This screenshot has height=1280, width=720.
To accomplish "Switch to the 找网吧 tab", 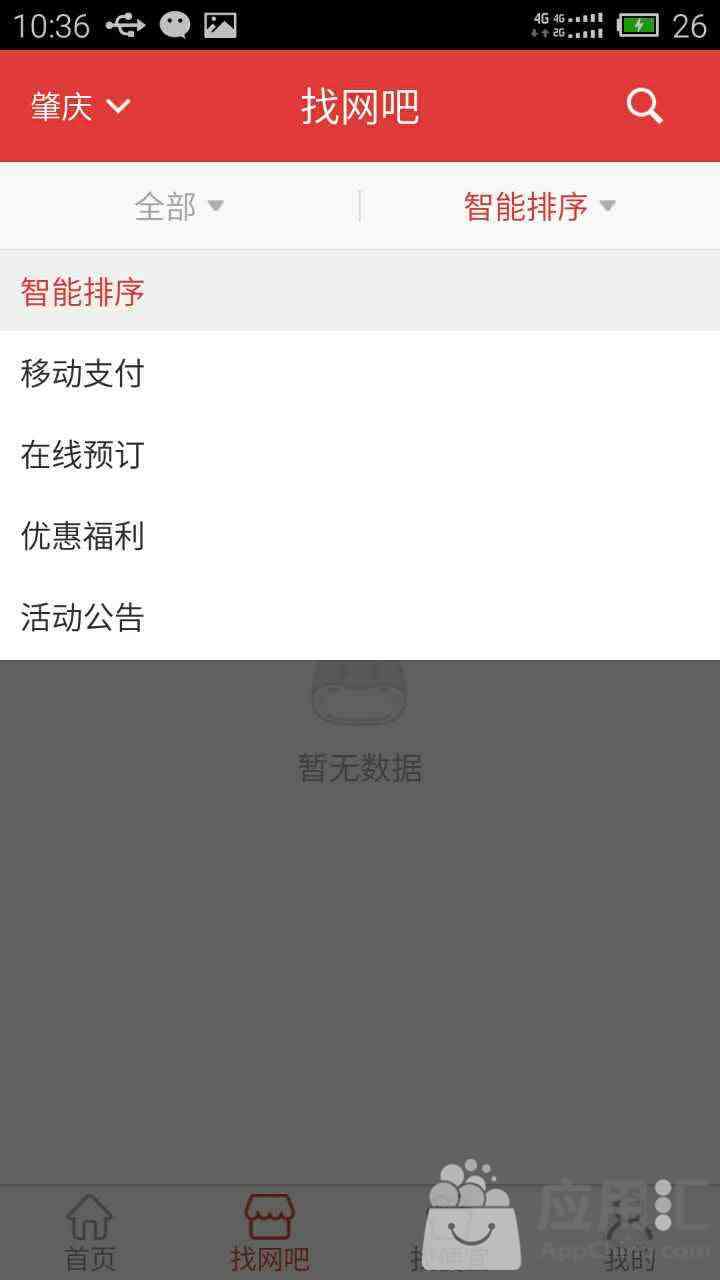I will pyautogui.click(x=270, y=1233).
